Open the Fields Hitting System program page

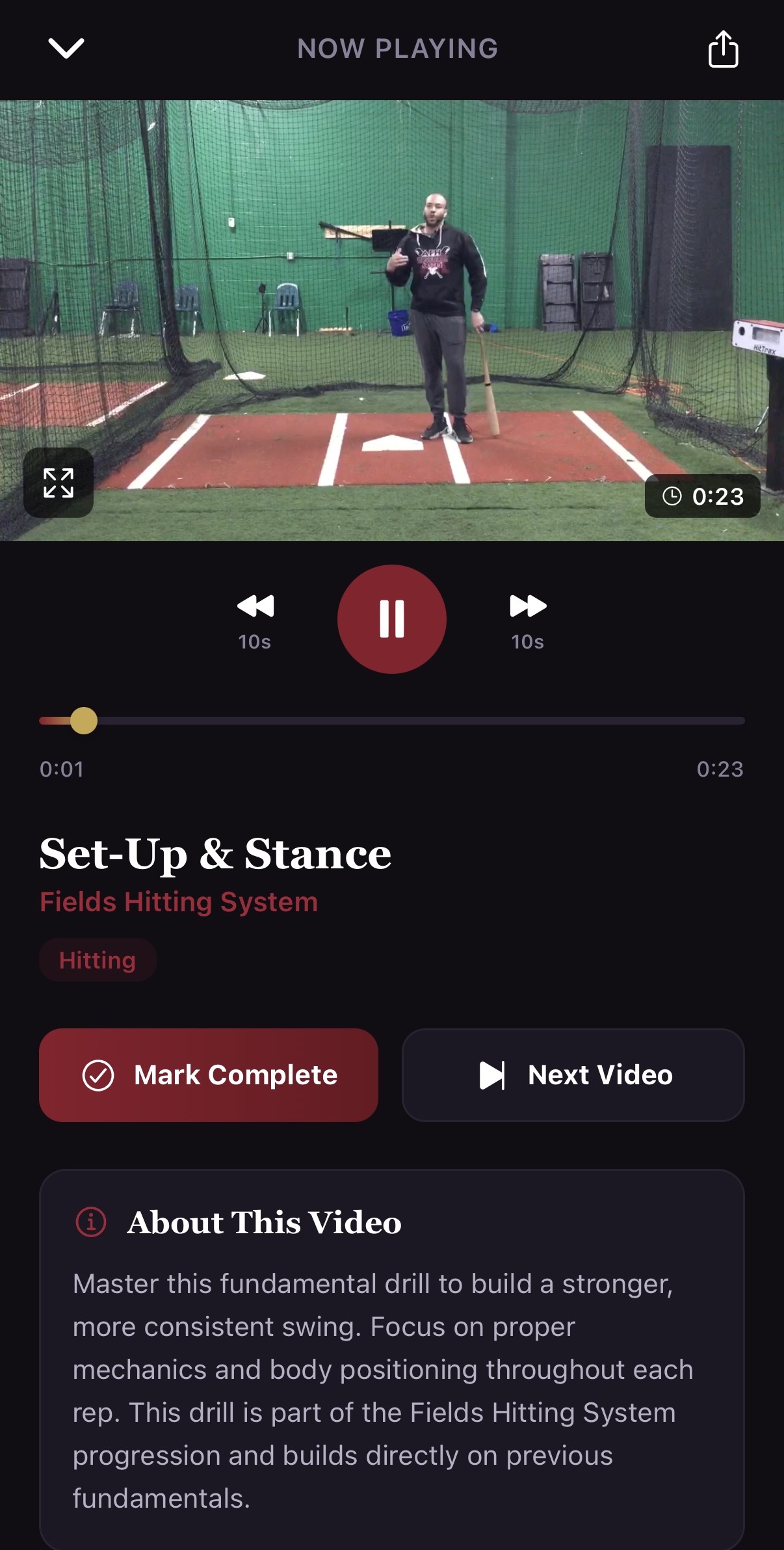point(178,902)
